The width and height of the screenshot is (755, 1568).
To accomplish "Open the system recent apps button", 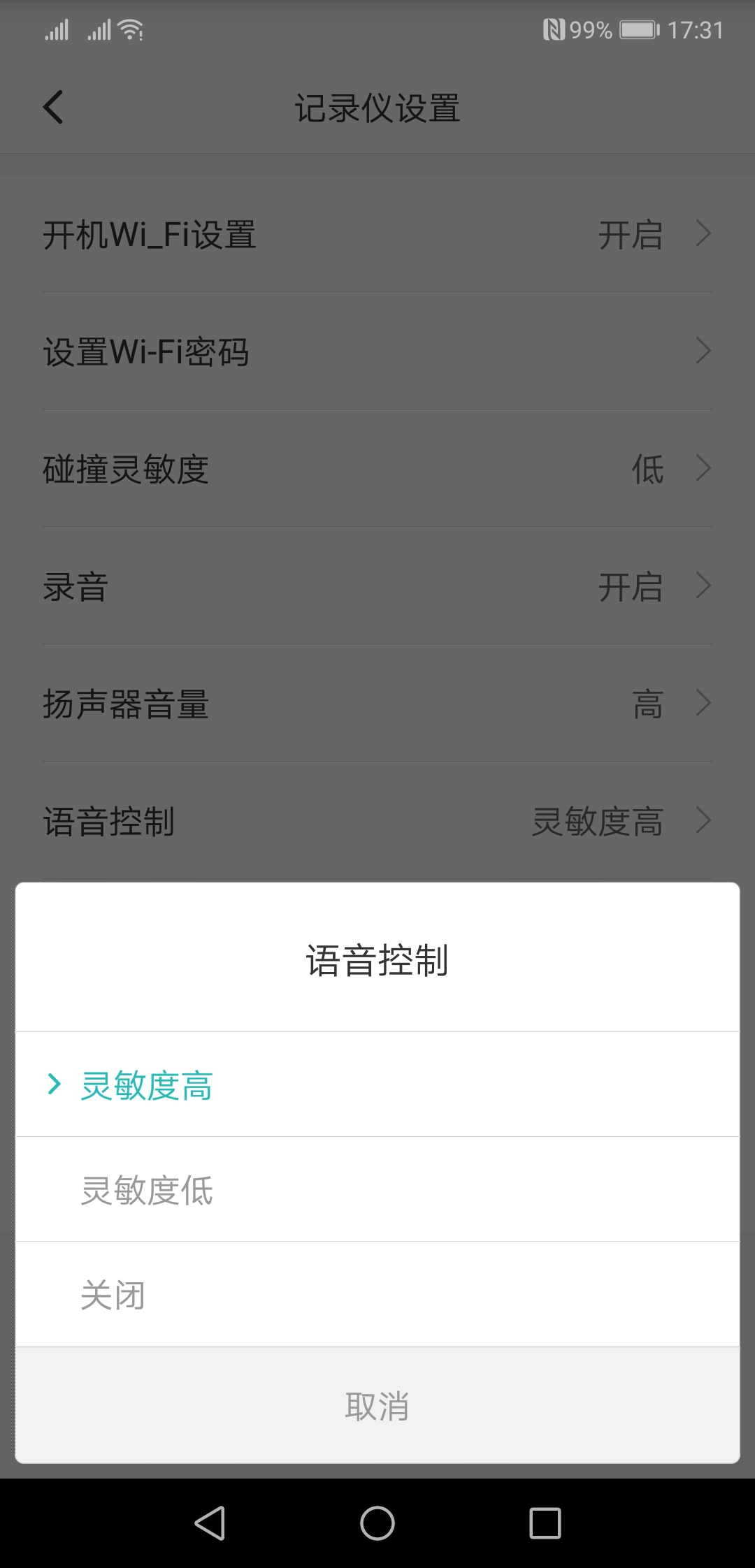I will tap(545, 1523).
